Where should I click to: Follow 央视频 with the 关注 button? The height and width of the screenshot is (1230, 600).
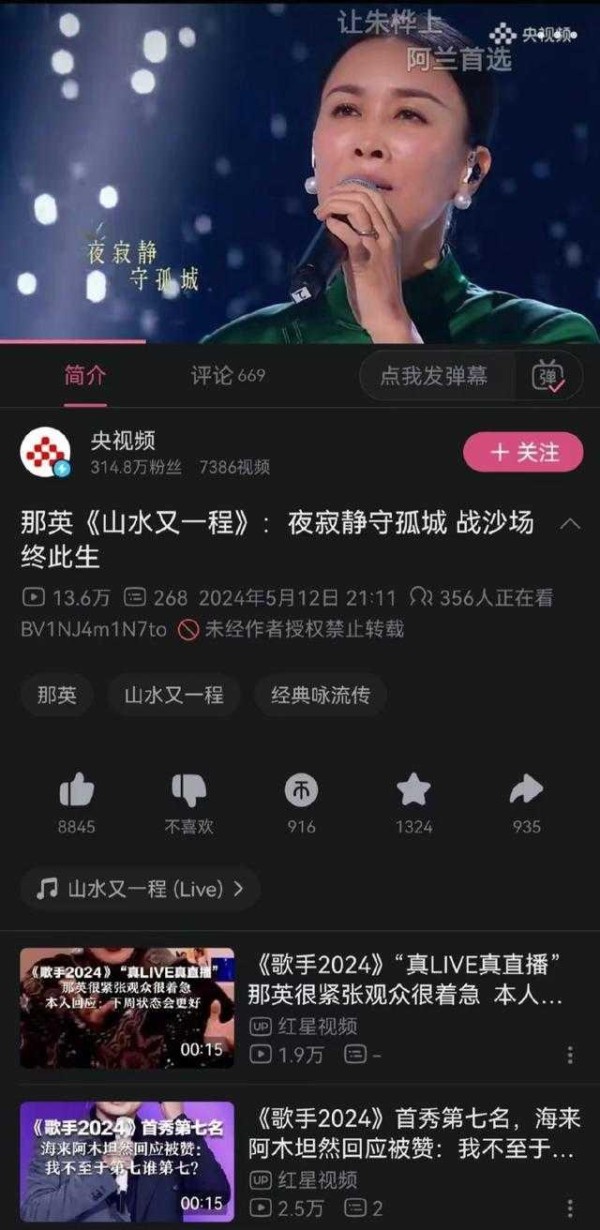523,452
